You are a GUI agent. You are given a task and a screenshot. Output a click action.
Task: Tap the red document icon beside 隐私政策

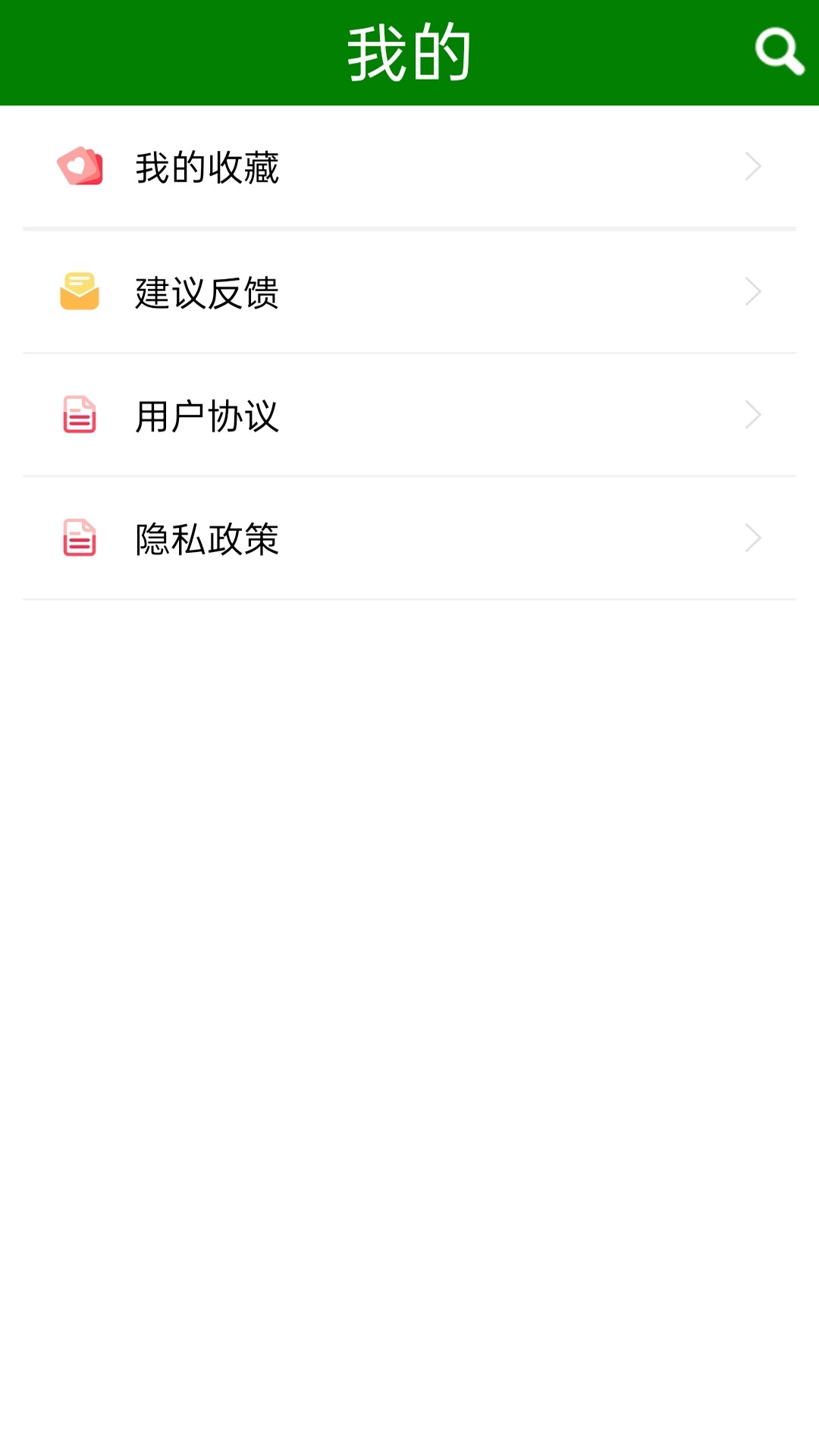click(x=78, y=538)
